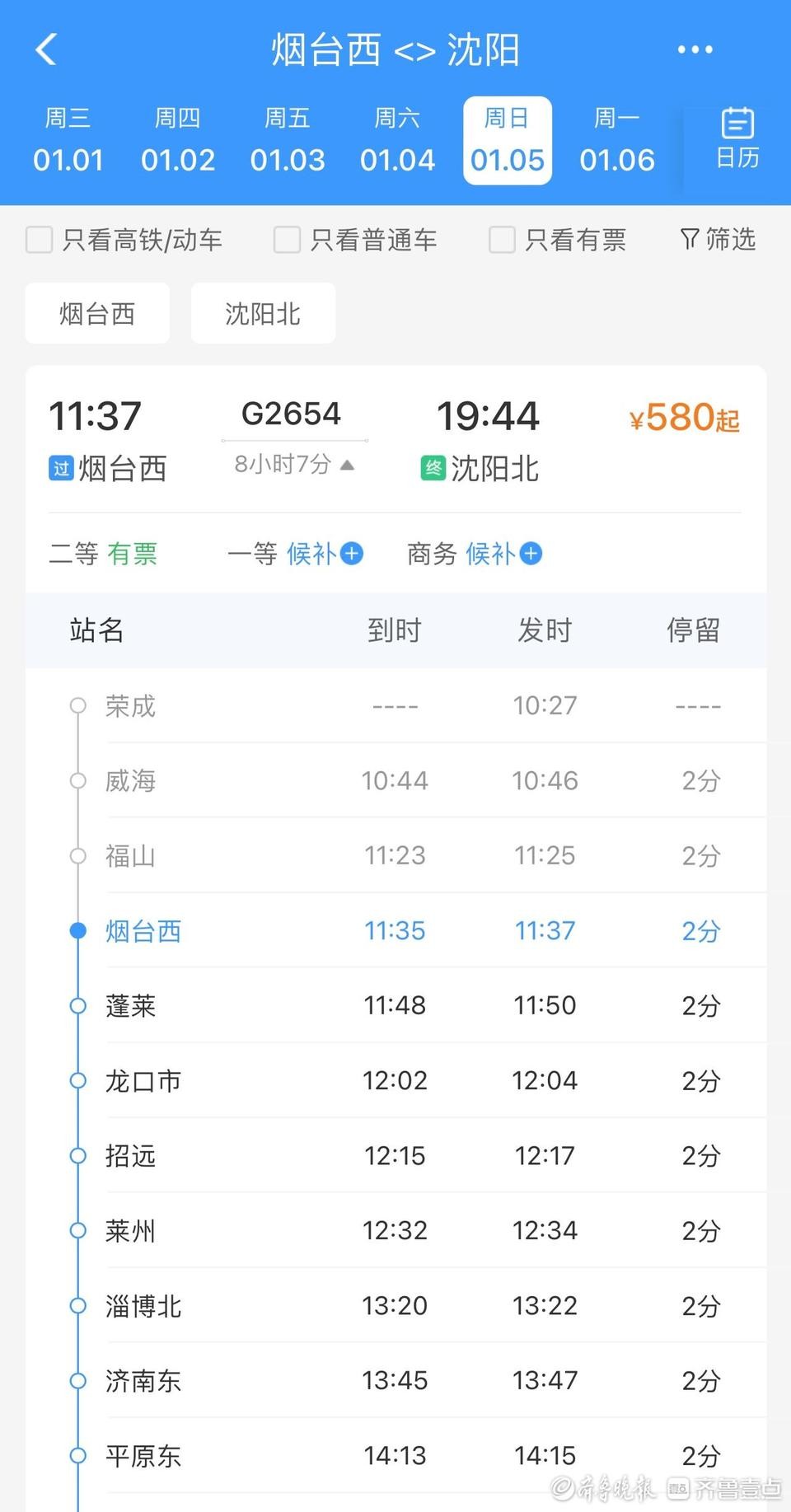Open the 日历 calendar picker

click(x=737, y=138)
